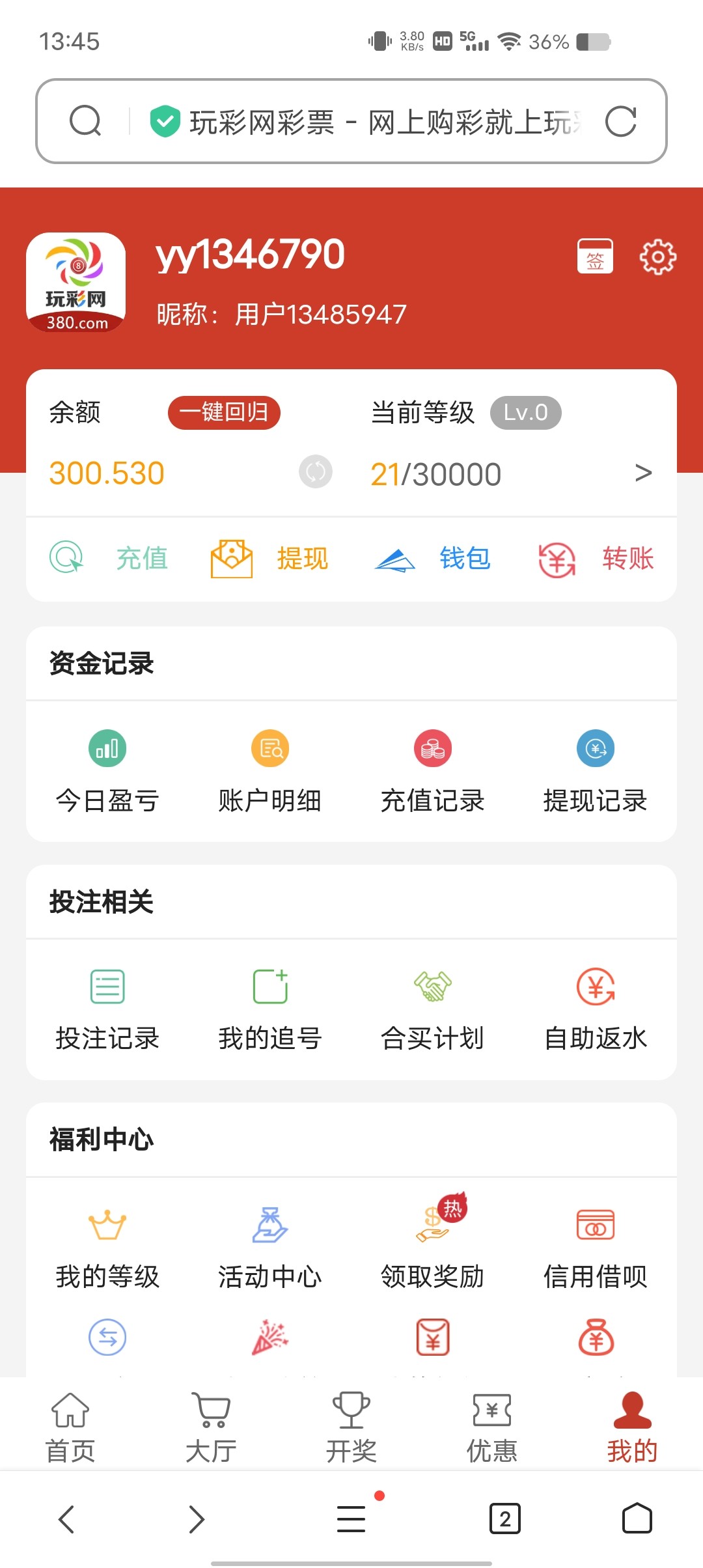Image resolution: width=703 pixels, height=1568 pixels.
Task: Open 今日盈亏 profit-loss chart icon
Action: pos(107,748)
